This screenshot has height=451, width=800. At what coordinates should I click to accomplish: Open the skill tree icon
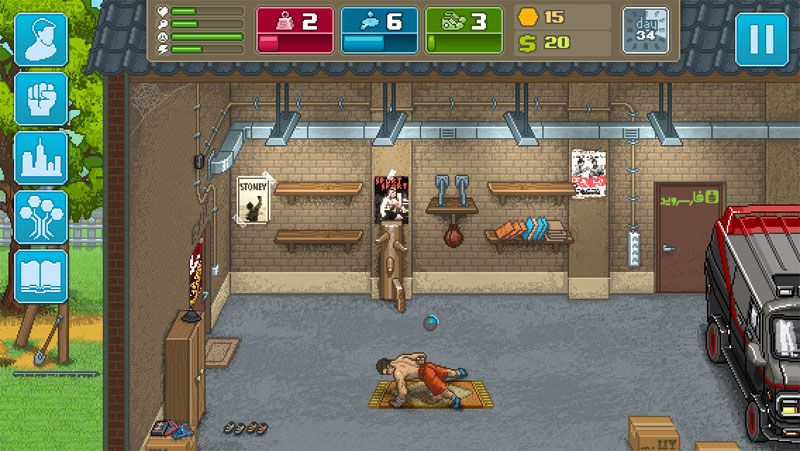(x=41, y=216)
